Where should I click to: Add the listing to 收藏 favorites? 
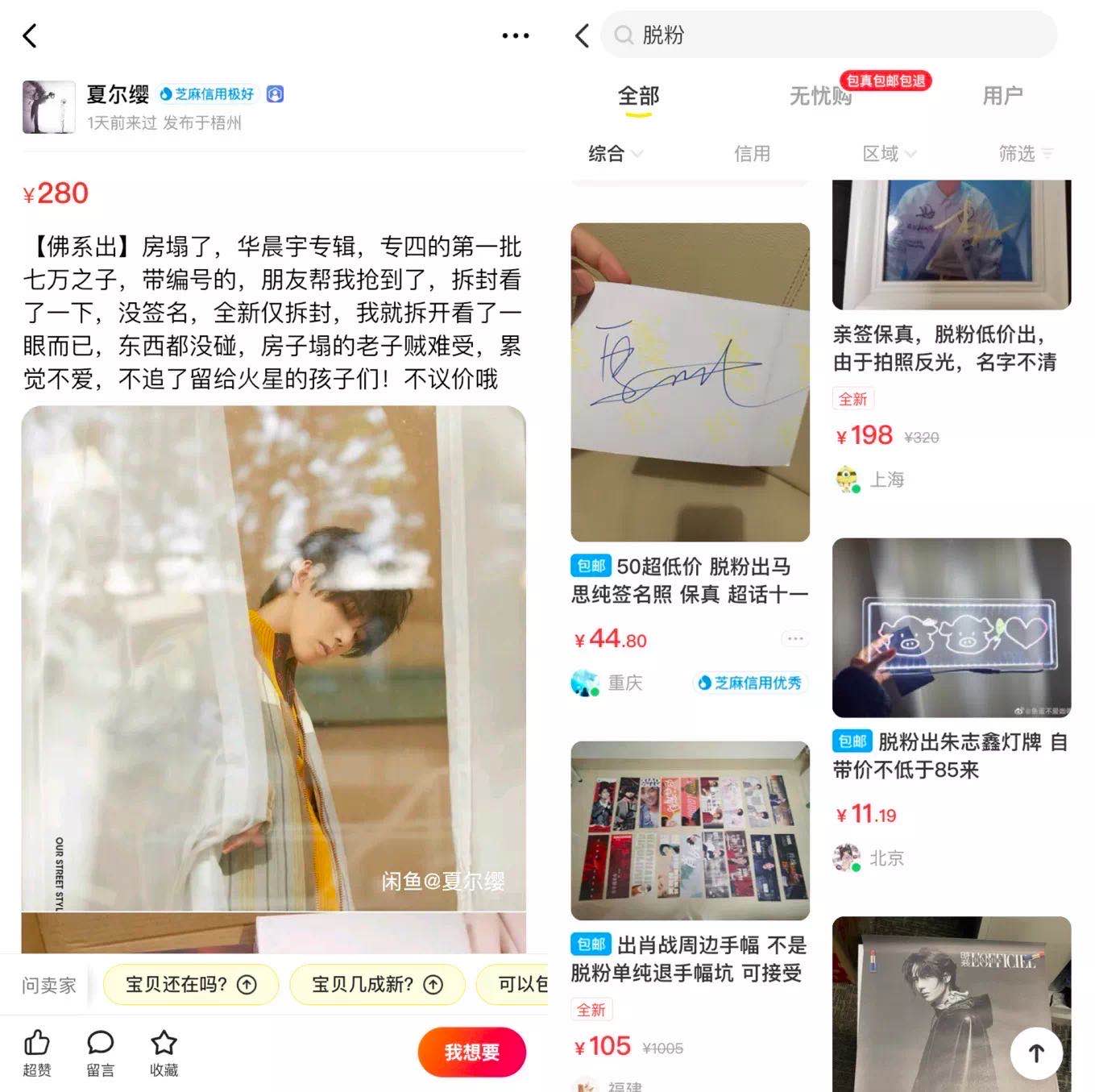[x=164, y=1052]
